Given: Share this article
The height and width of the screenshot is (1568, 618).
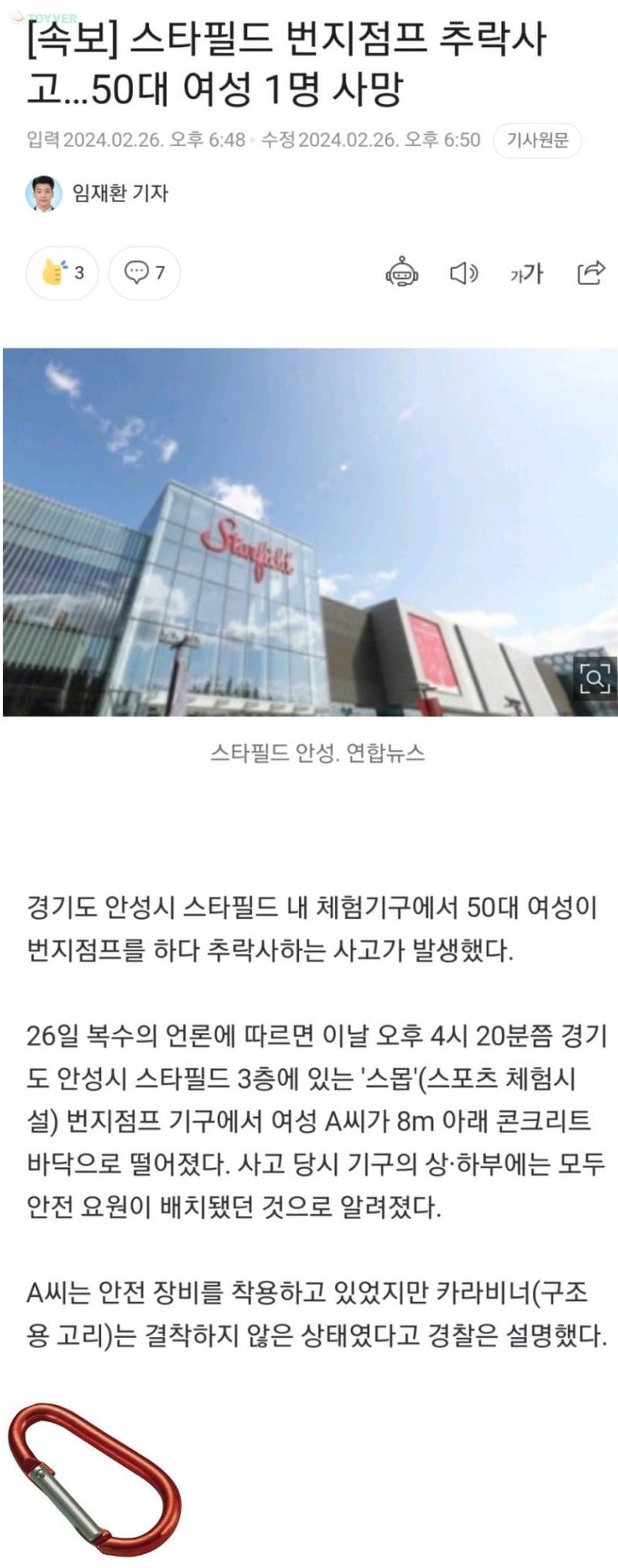Looking at the screenshot, I should pyautogui.click(x=591, y=273).
